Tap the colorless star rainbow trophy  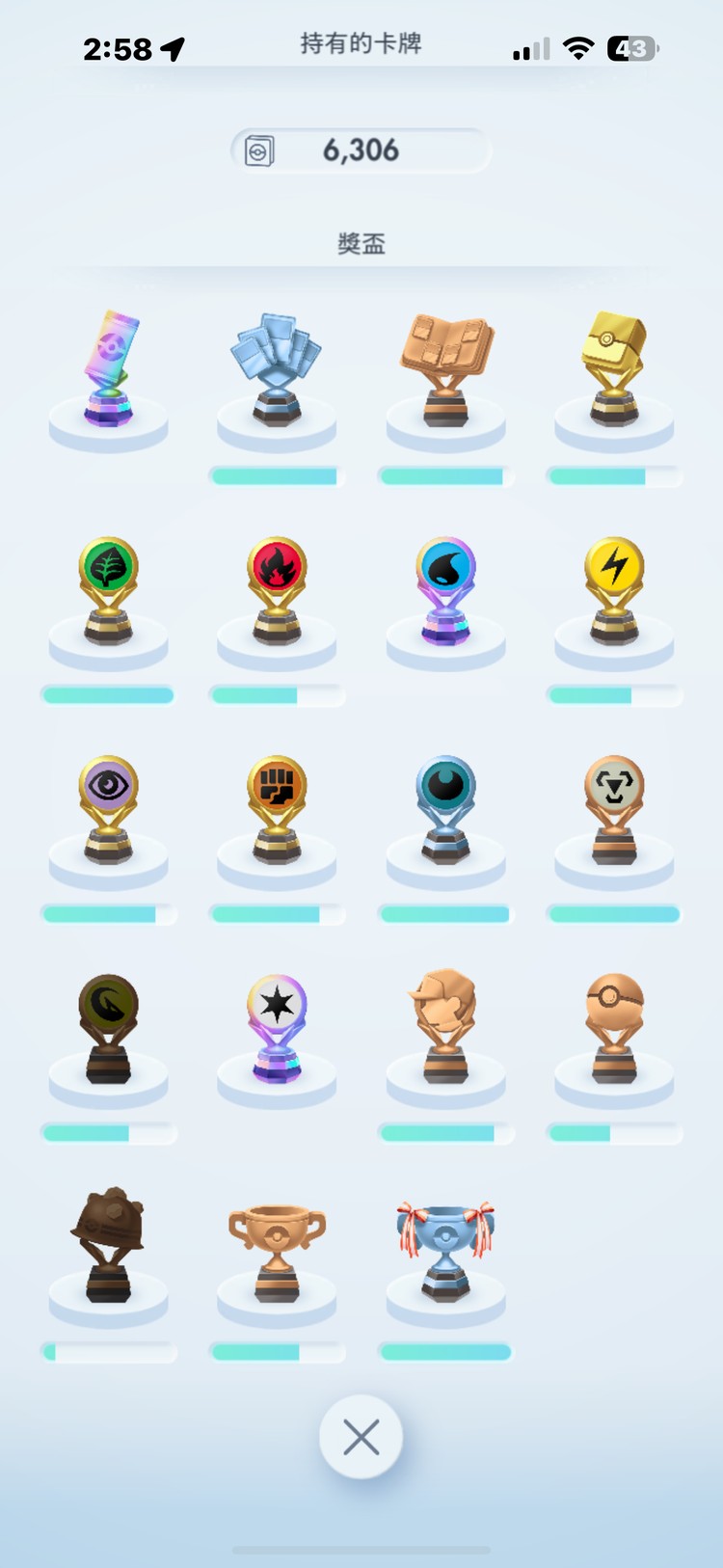(x=277, y=1027)
